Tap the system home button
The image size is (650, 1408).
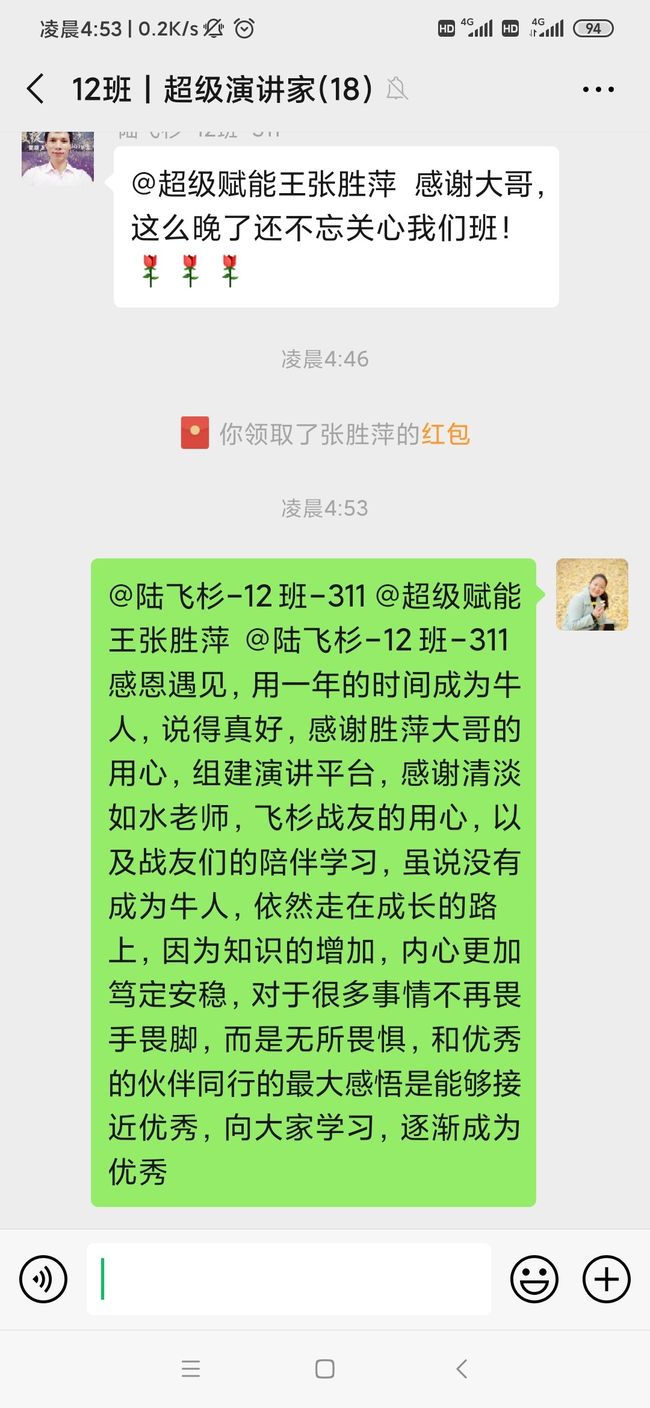(x=325, y=1369)
